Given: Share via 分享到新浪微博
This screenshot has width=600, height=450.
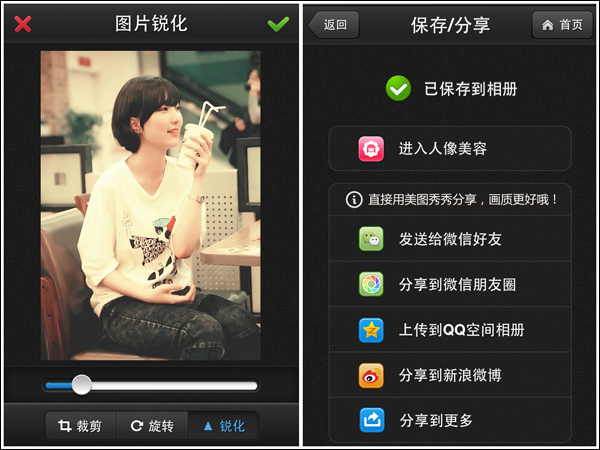Looking at the screenshot, I should (450, 375).
